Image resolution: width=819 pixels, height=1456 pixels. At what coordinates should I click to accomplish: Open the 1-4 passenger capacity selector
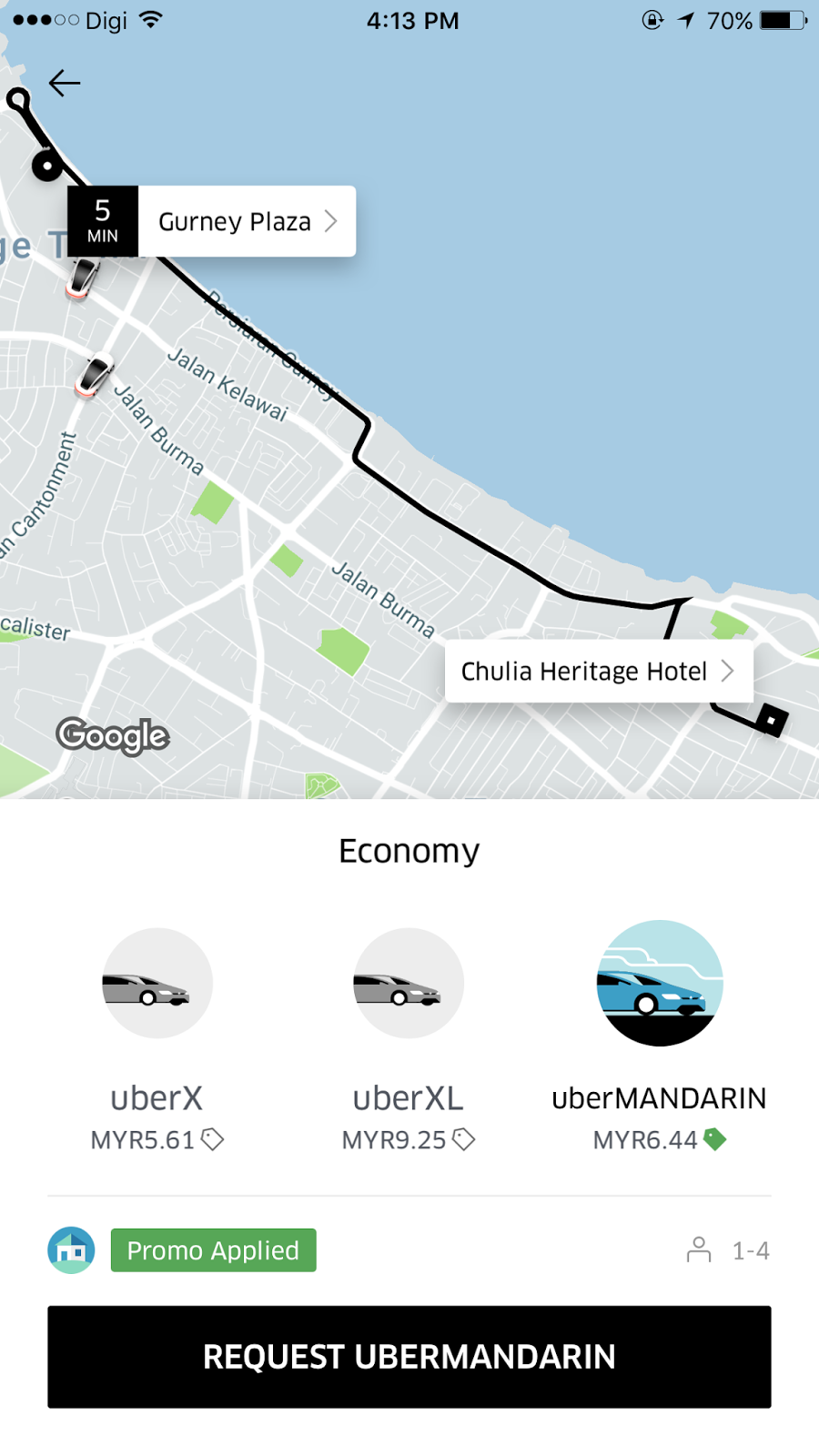729,1250
